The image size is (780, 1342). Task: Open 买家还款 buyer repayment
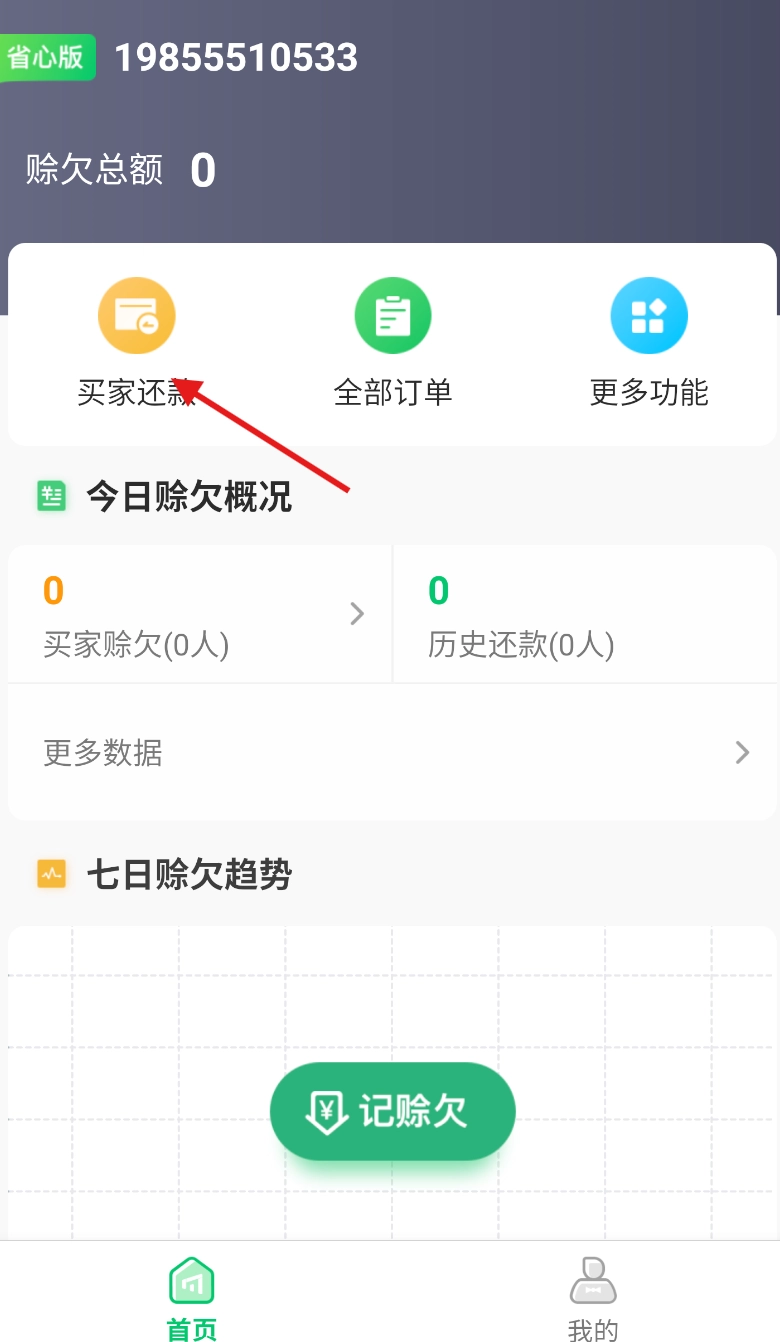pyautogui.click(x=136, y=342)
